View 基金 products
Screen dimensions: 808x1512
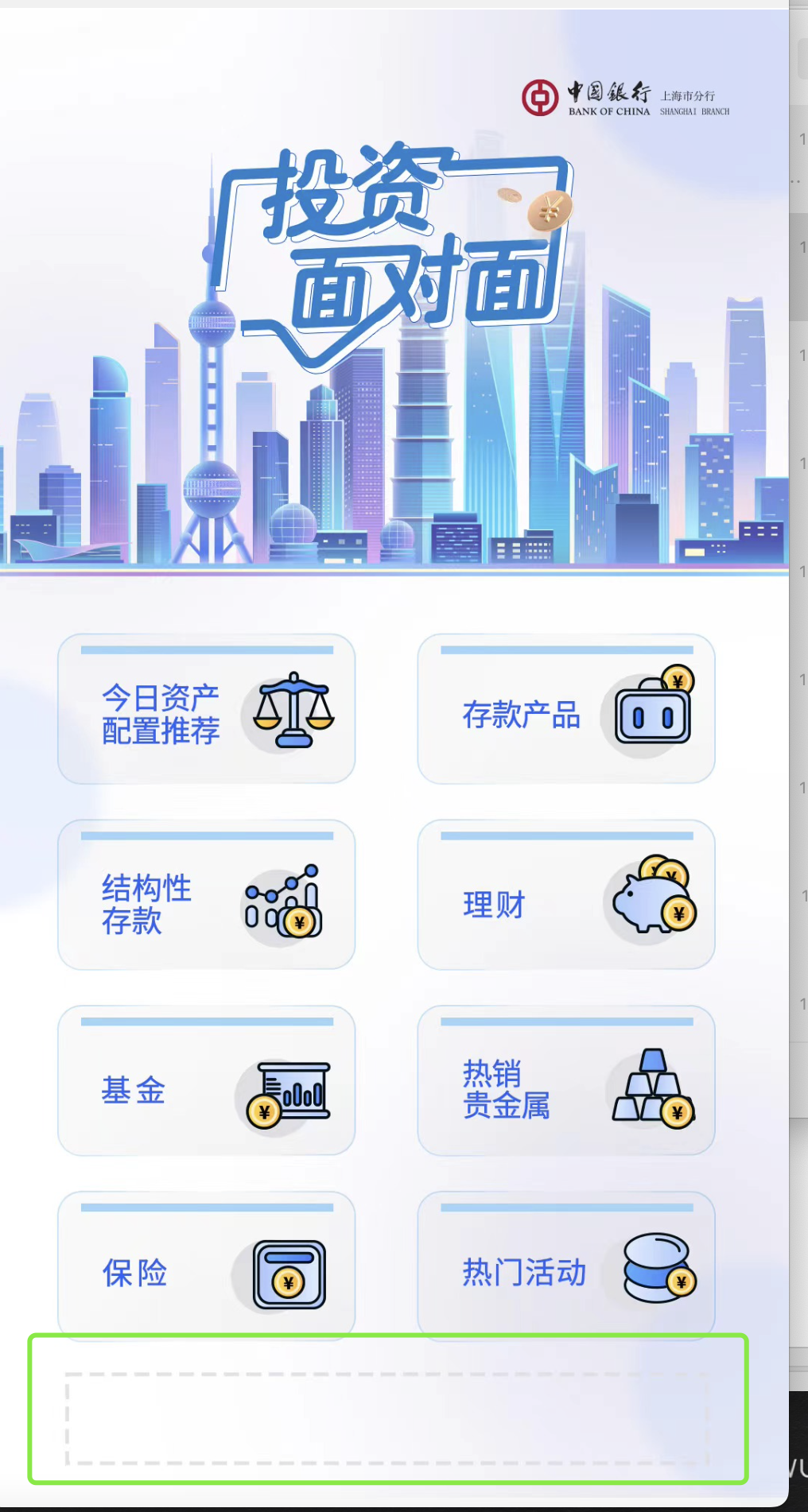coord(206,1081)
